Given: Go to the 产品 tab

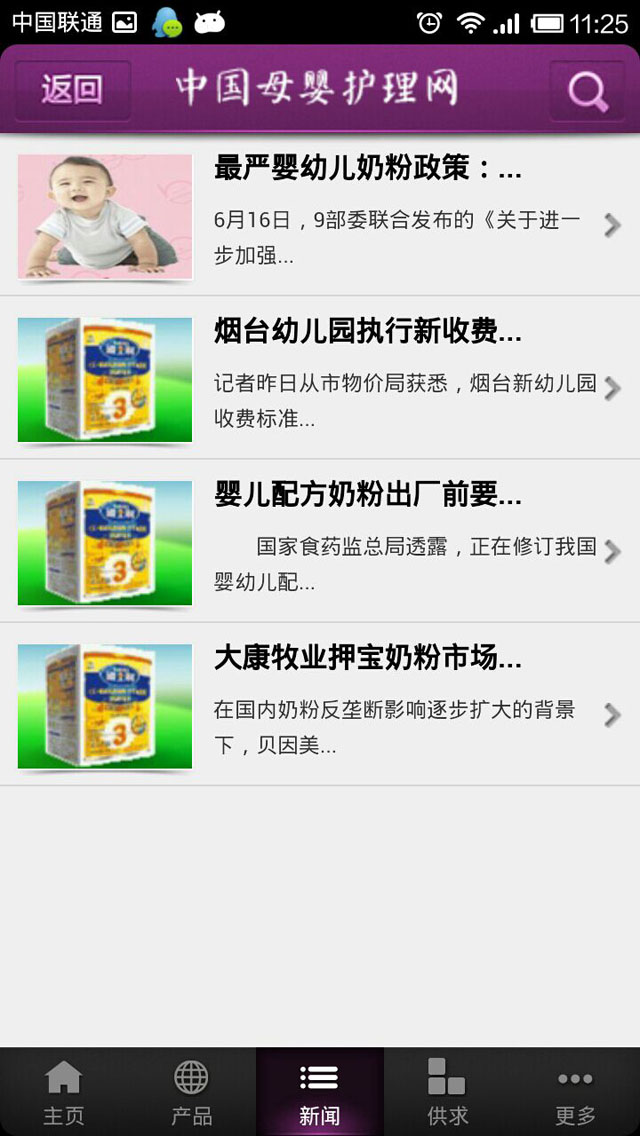Looking at the screenshot, I should coord(191,1092).
